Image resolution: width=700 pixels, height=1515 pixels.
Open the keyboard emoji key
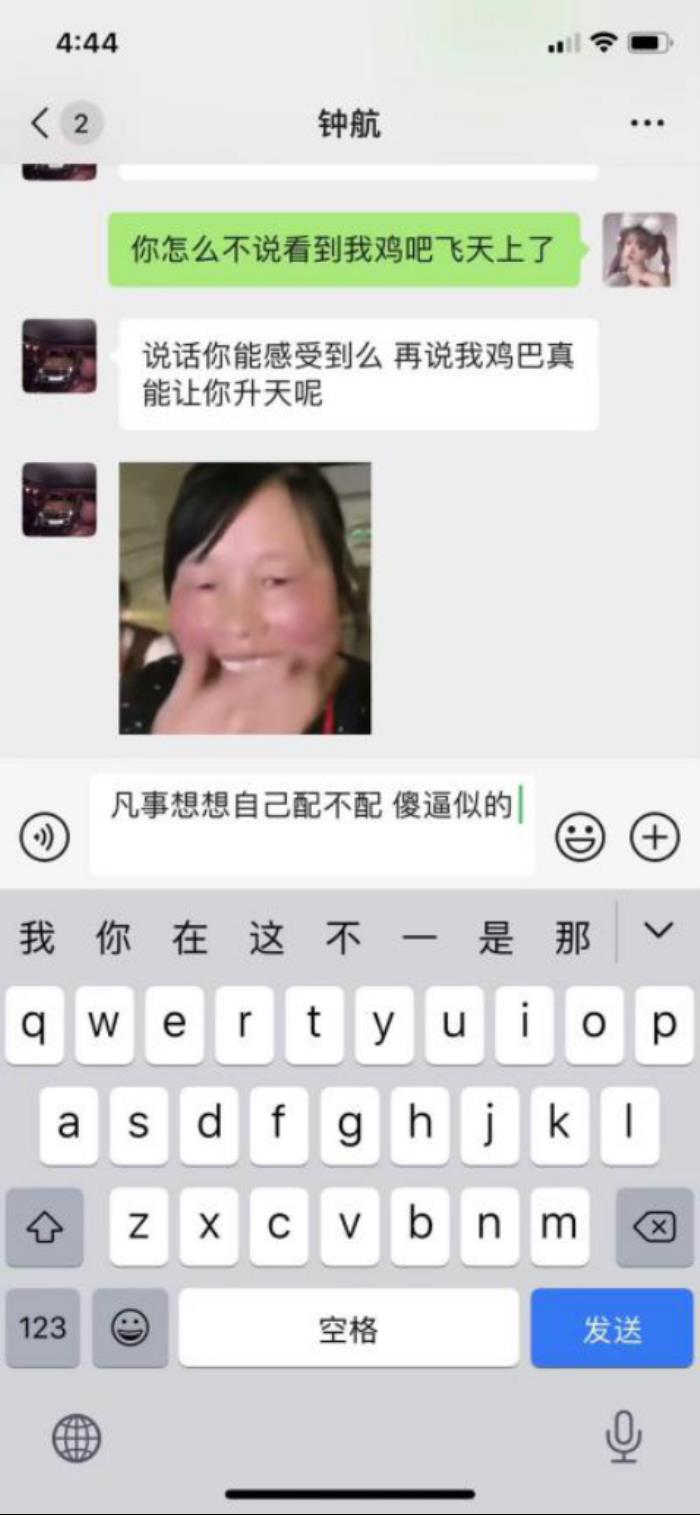pos(130,1329)
